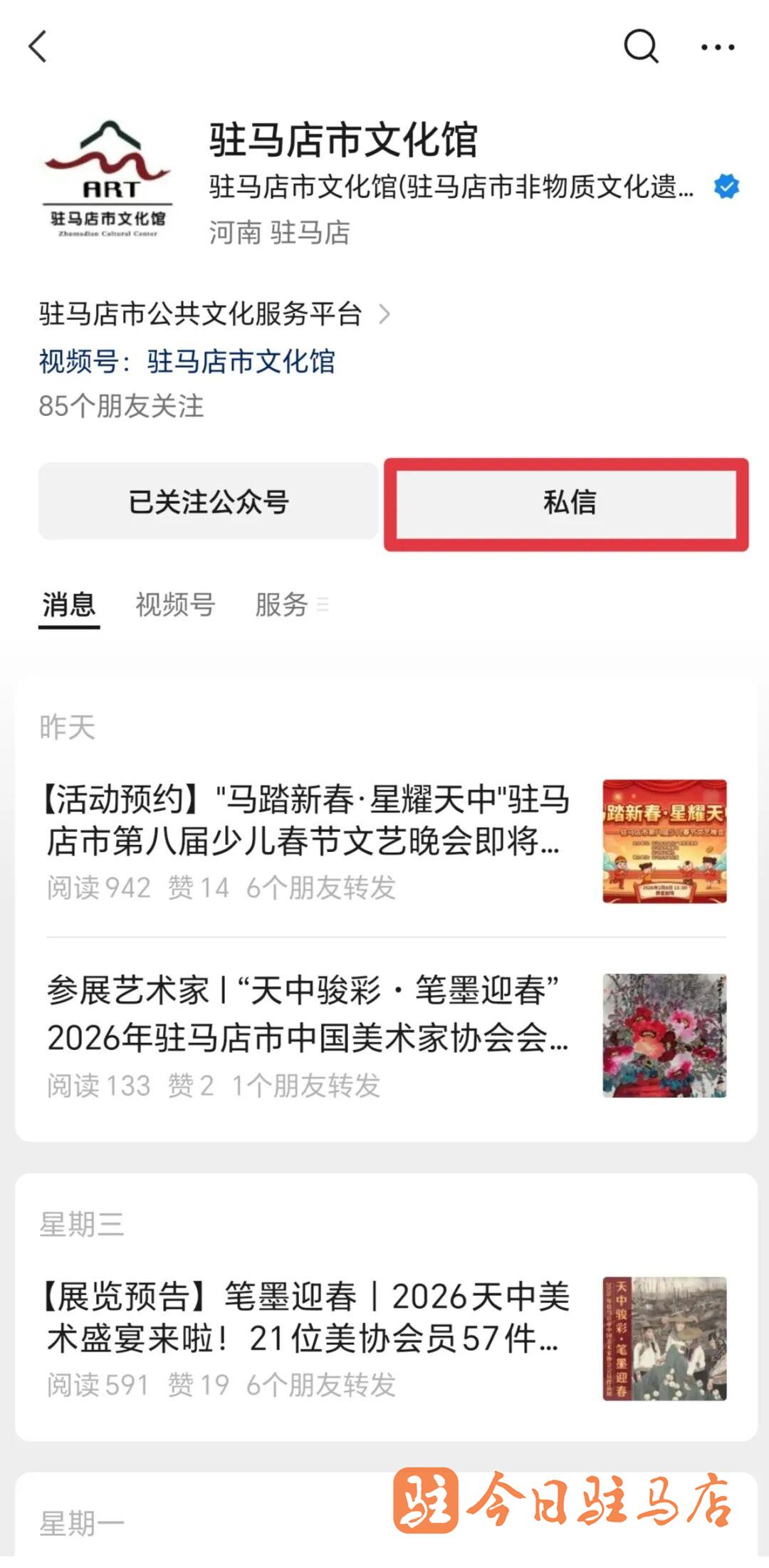
Task: Open search for this official account
Action: (x=641, y=47)
